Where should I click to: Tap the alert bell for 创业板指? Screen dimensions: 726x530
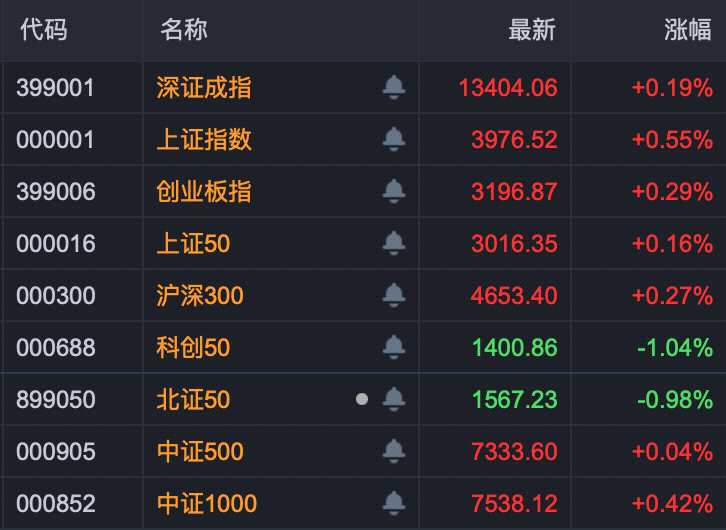(394, 192)
